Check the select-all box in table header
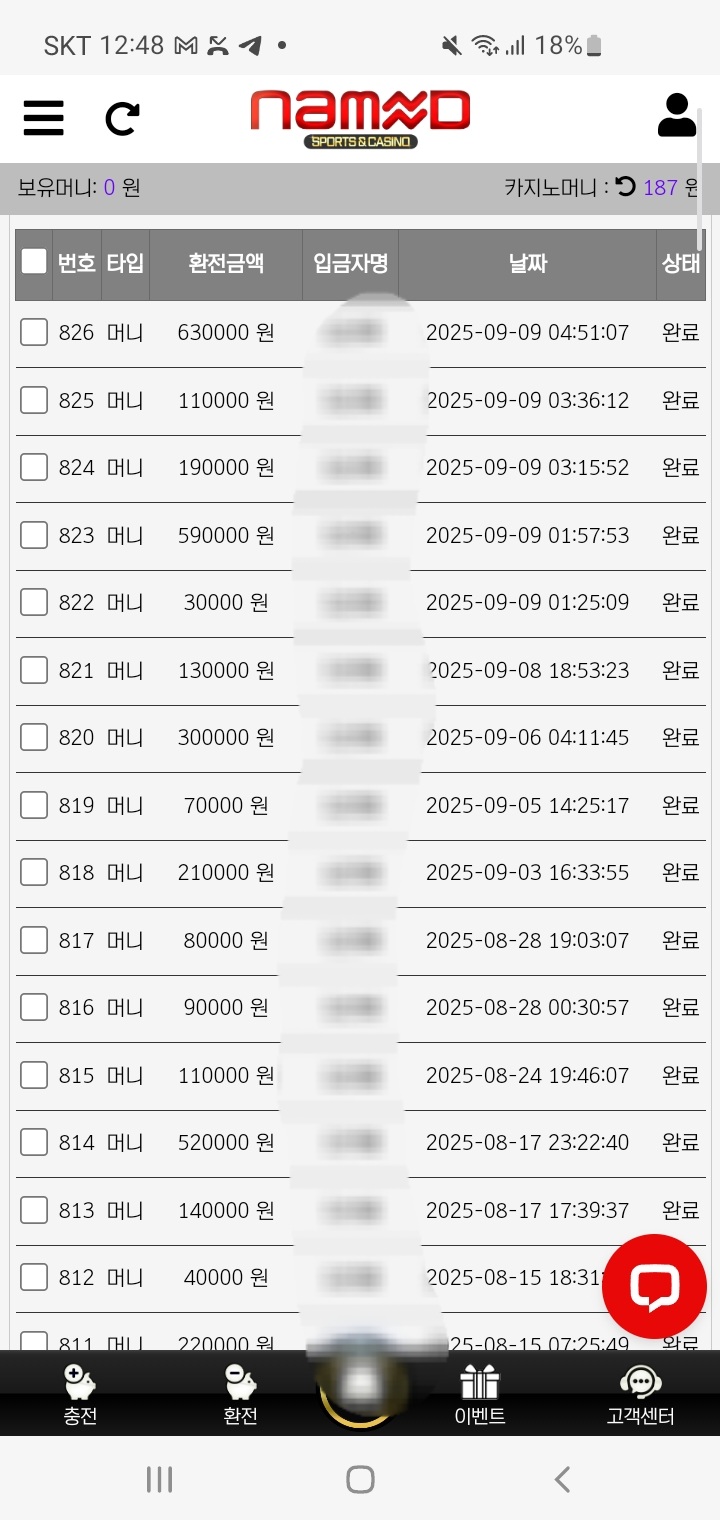The width and height of the screenshot is (720, 1520). pos(34,262)
